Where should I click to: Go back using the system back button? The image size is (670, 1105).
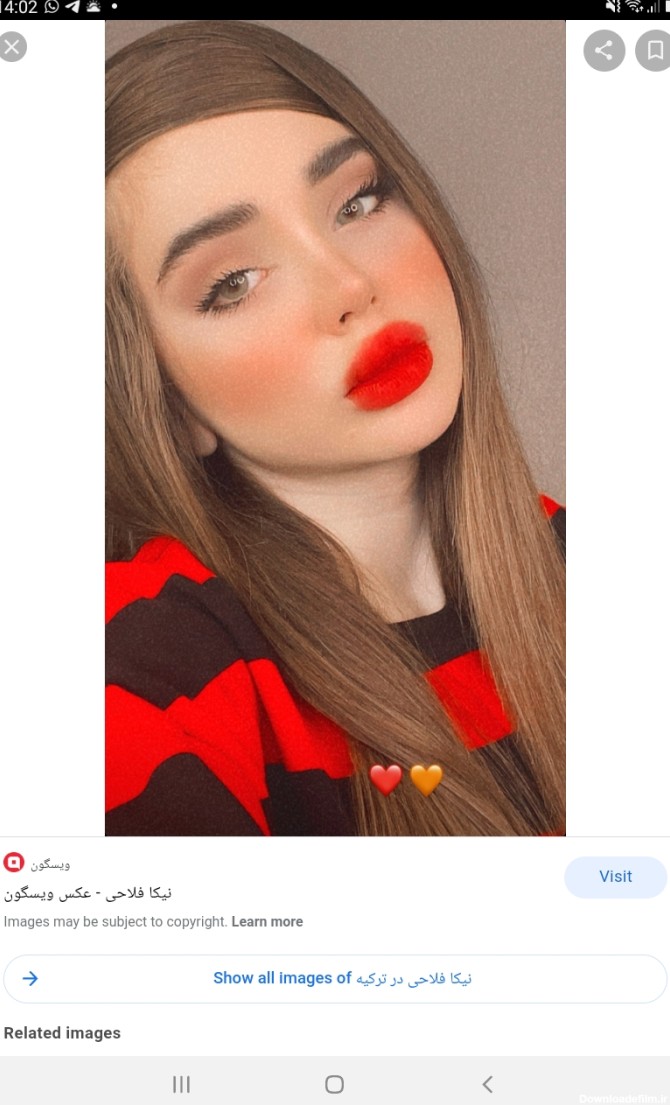pos(488,1084)
